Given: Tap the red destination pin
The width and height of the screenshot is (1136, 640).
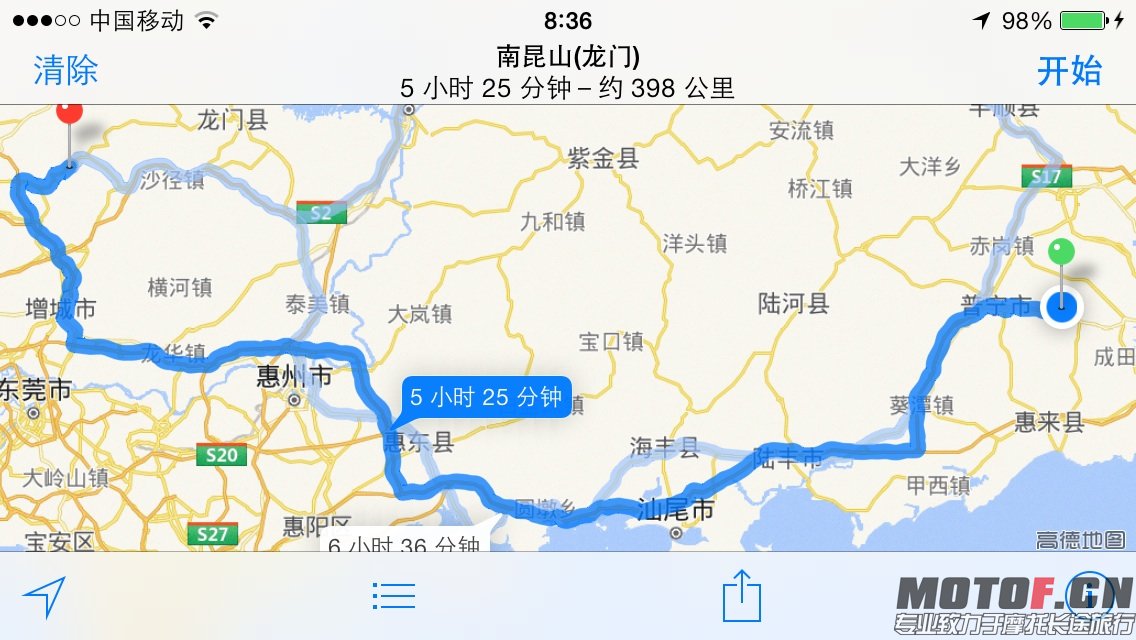Looking at the screenshot, I should click(69, 112).
